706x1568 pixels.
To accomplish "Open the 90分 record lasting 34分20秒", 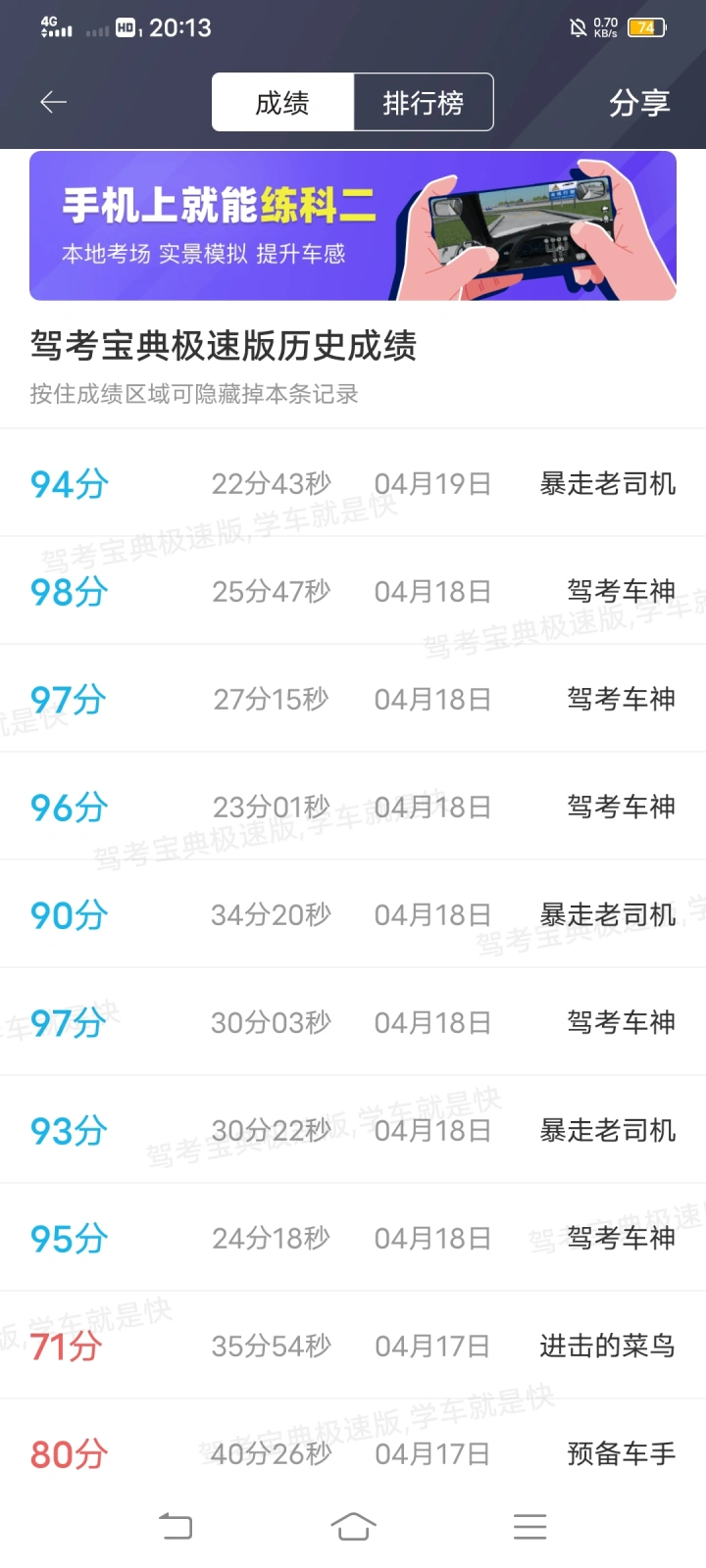I will (353, 914).
